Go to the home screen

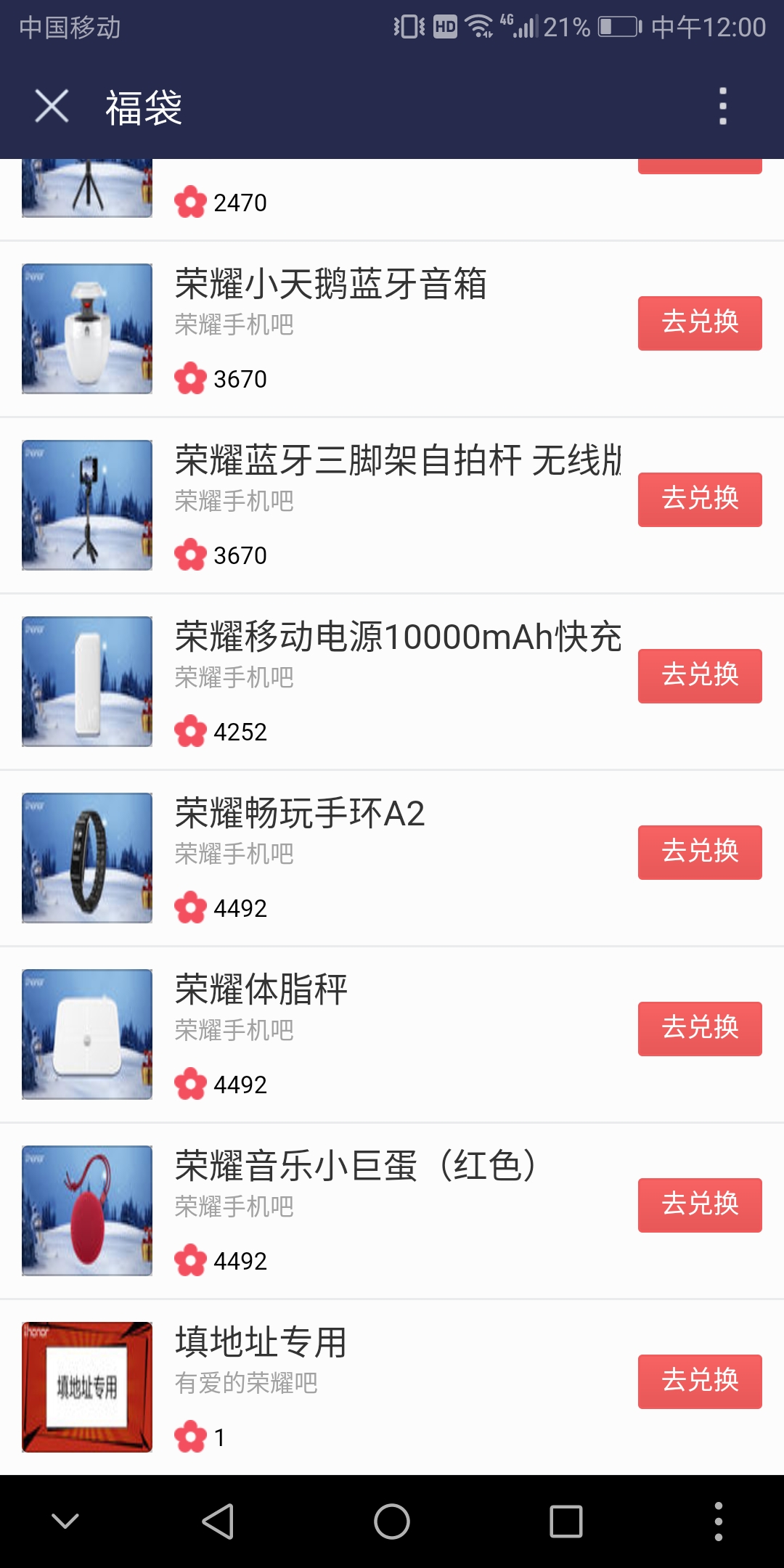point(392,1522)
